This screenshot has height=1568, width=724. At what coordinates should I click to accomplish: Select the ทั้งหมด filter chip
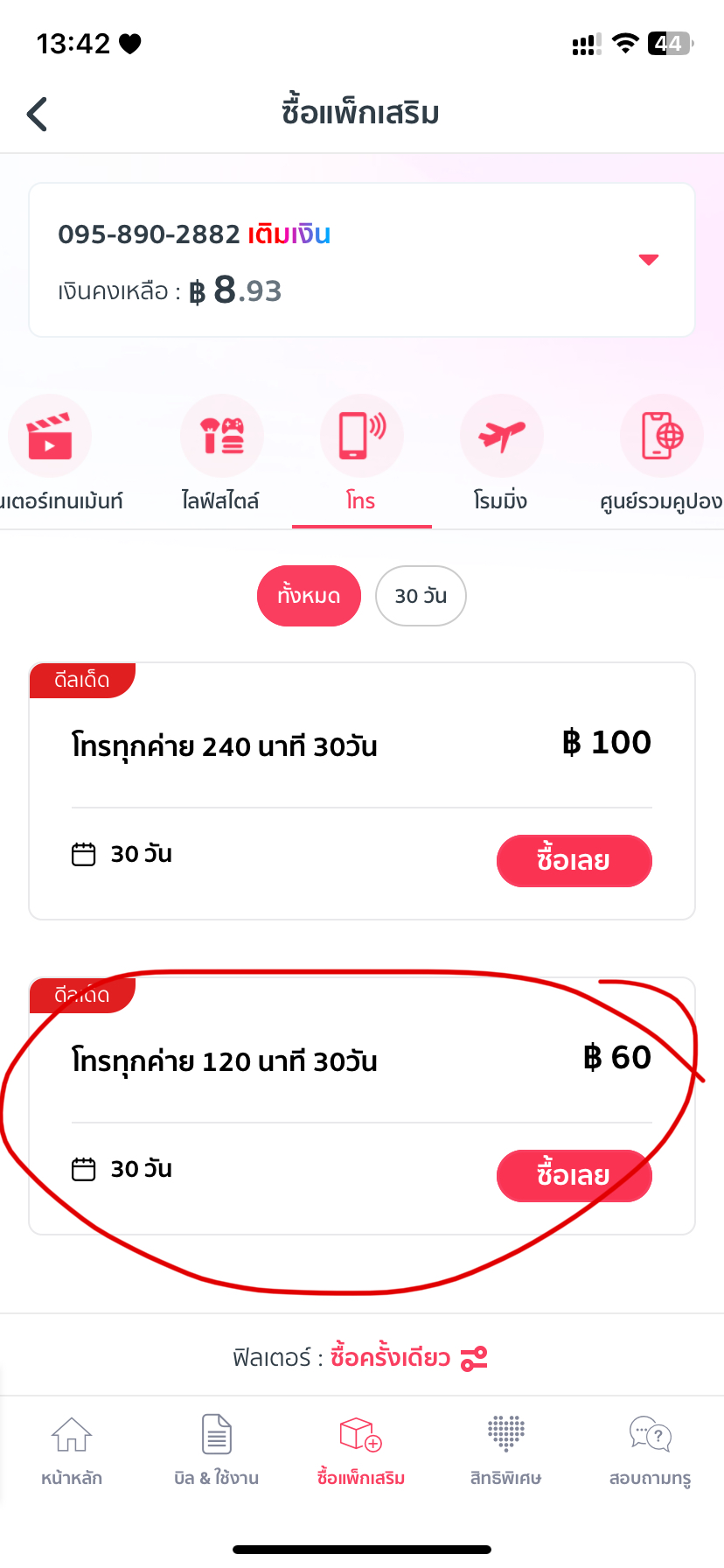coord(309,596)
